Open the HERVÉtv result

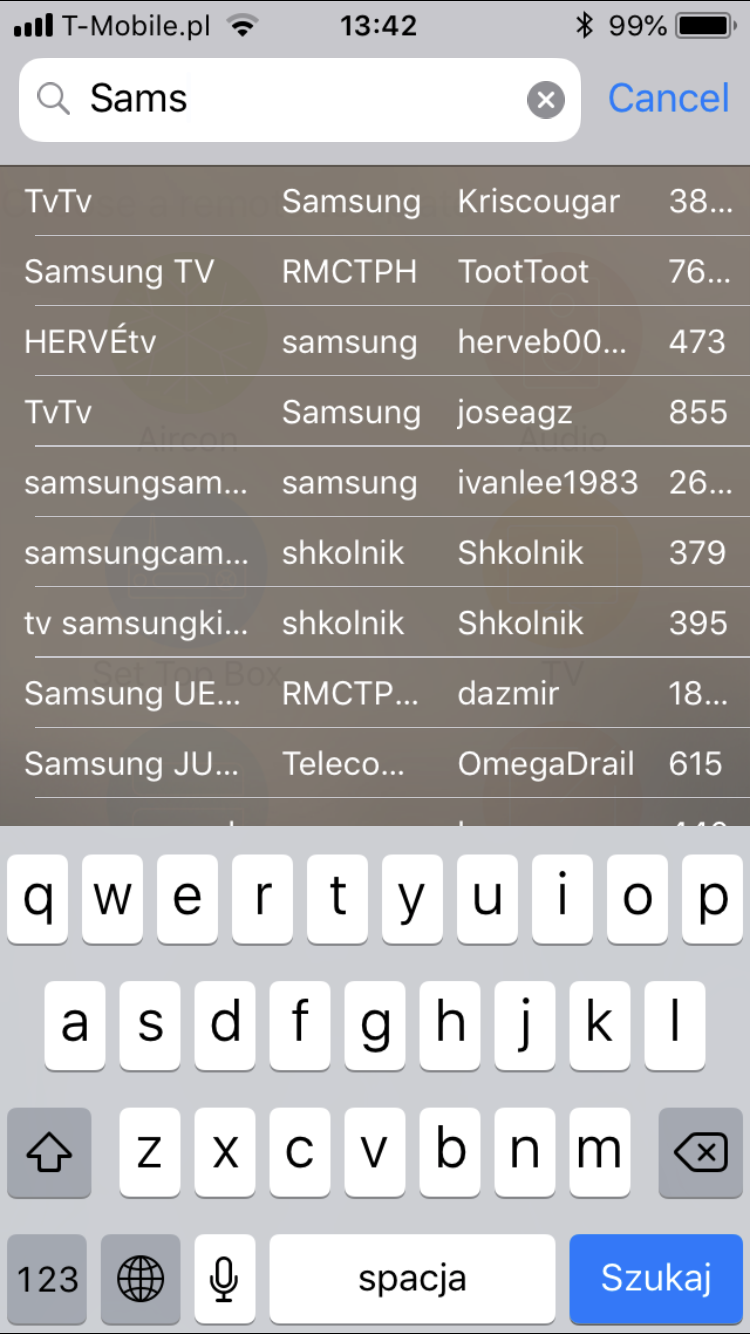coord(375,342)
